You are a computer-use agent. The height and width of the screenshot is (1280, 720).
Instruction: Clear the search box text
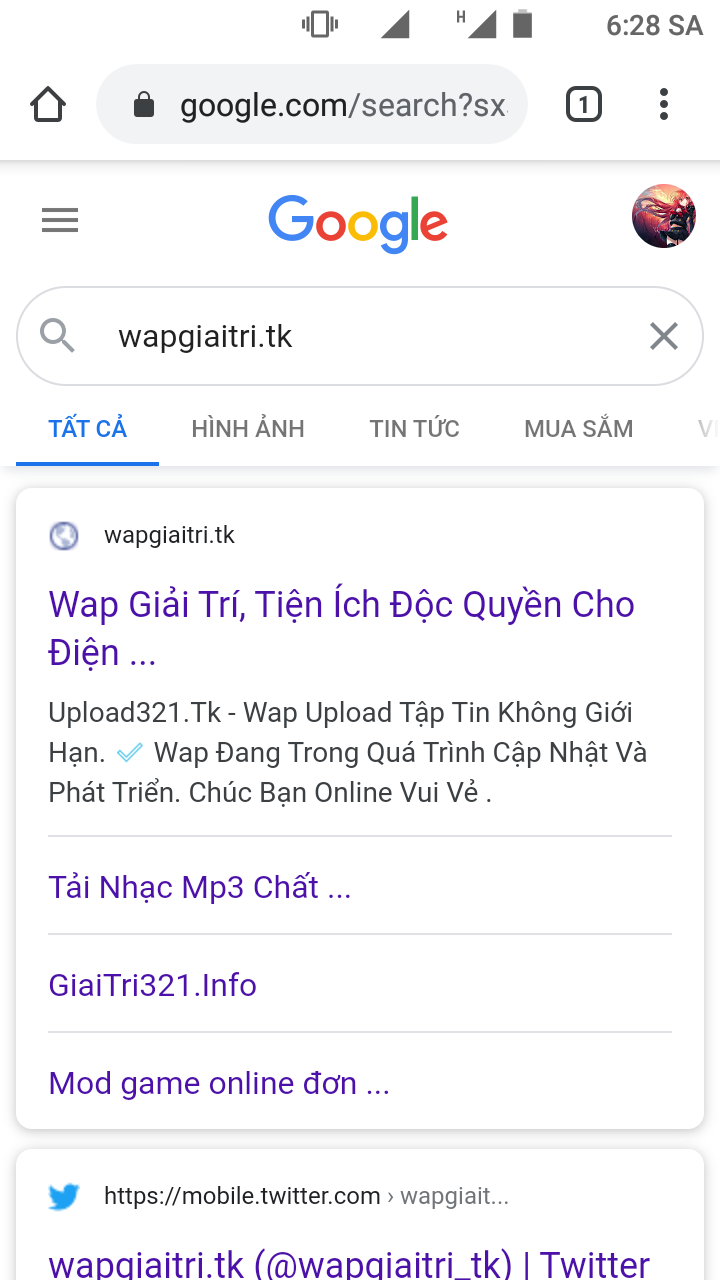(x=664, y=337)
